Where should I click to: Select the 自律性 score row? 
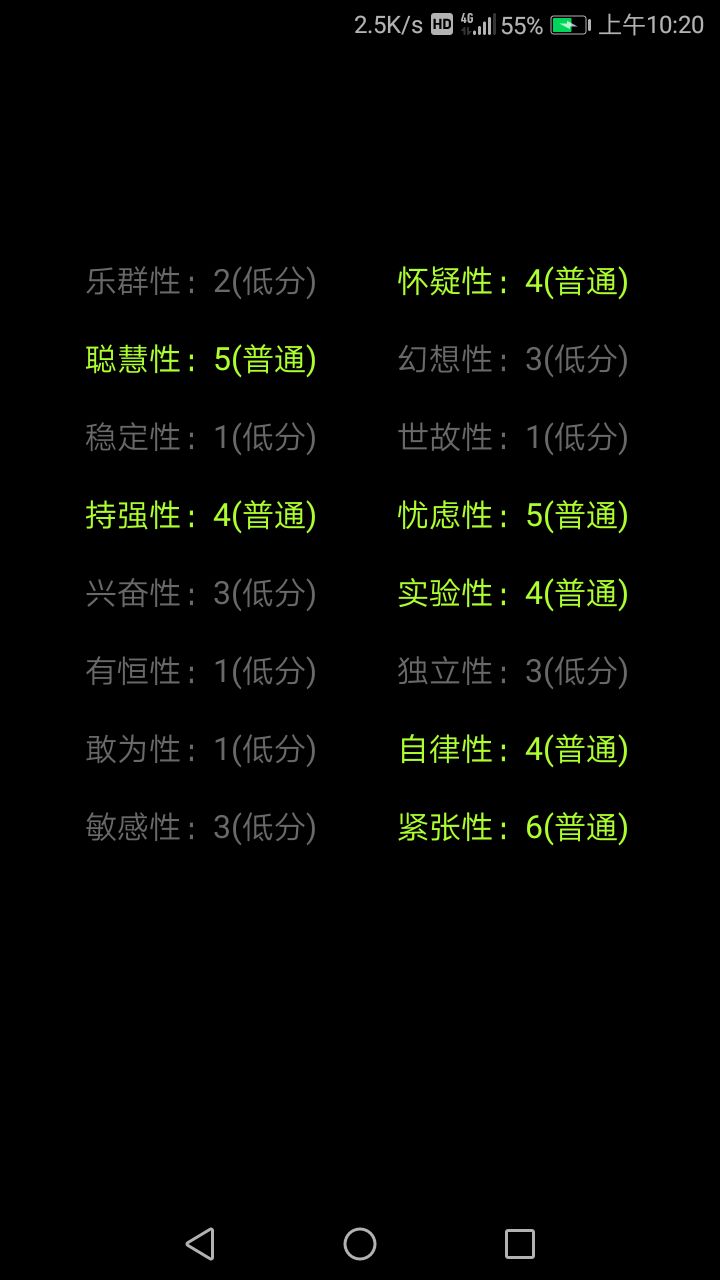coord(513,749)
